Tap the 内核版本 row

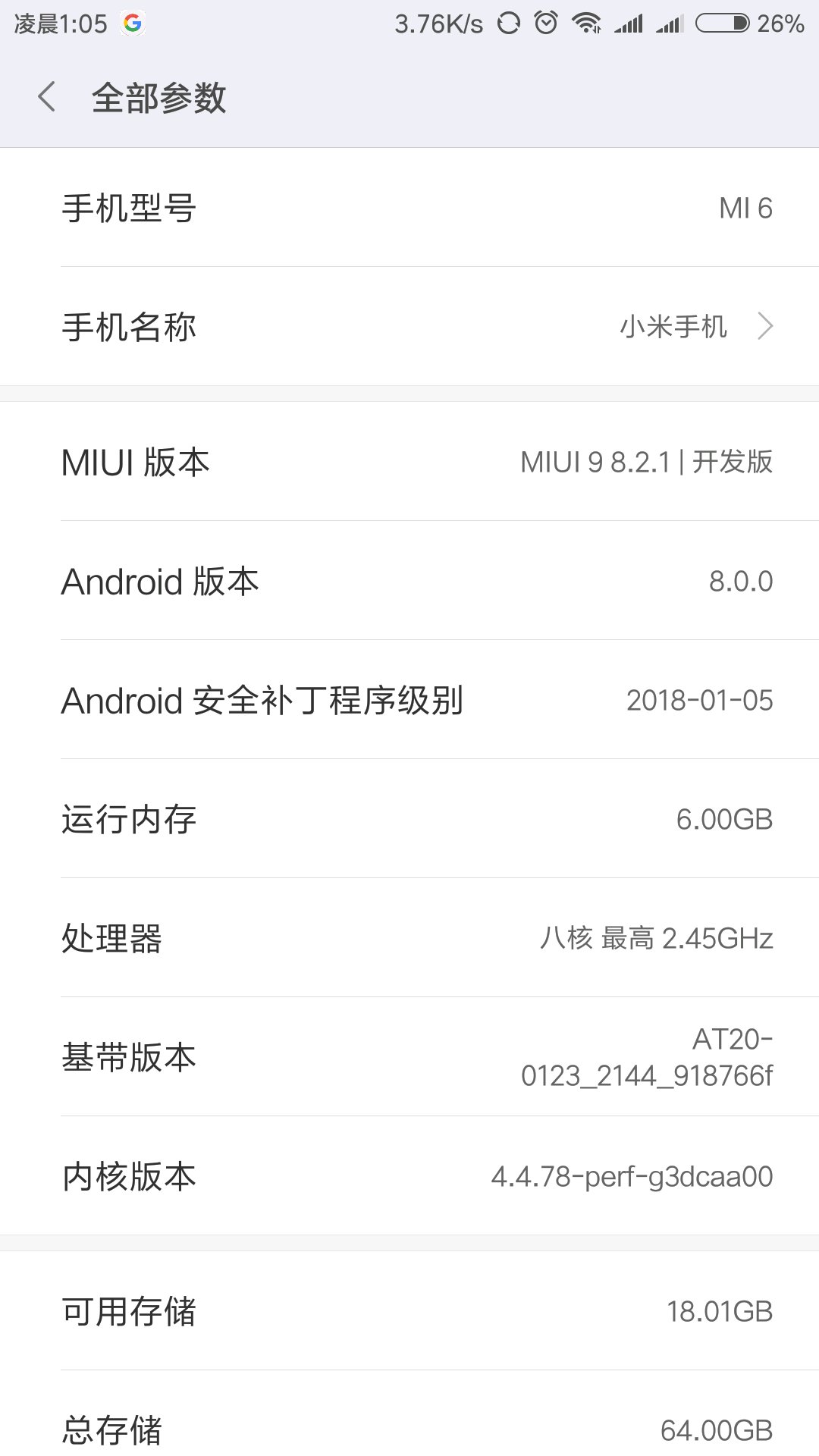pos(409,1176)
